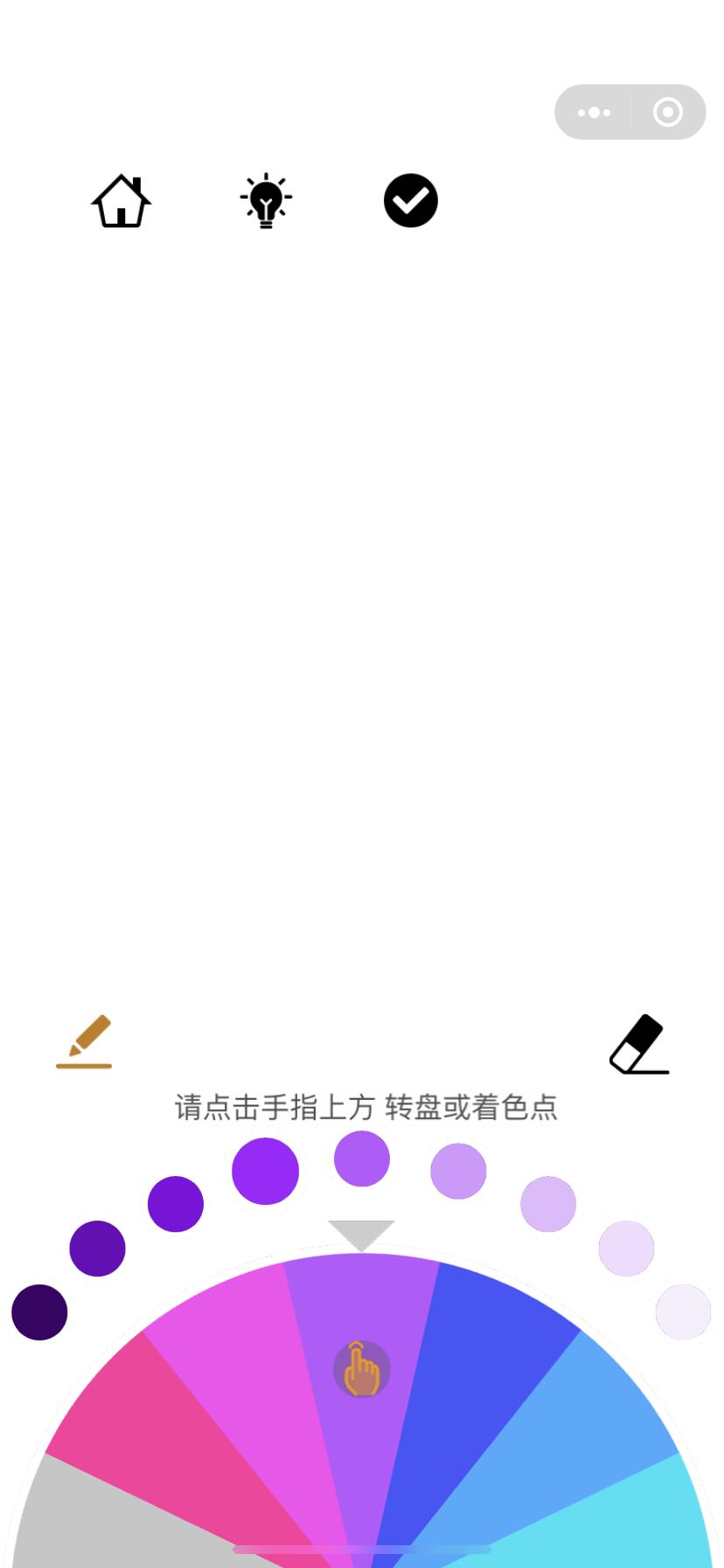Open the lightbulb hint

266,200
